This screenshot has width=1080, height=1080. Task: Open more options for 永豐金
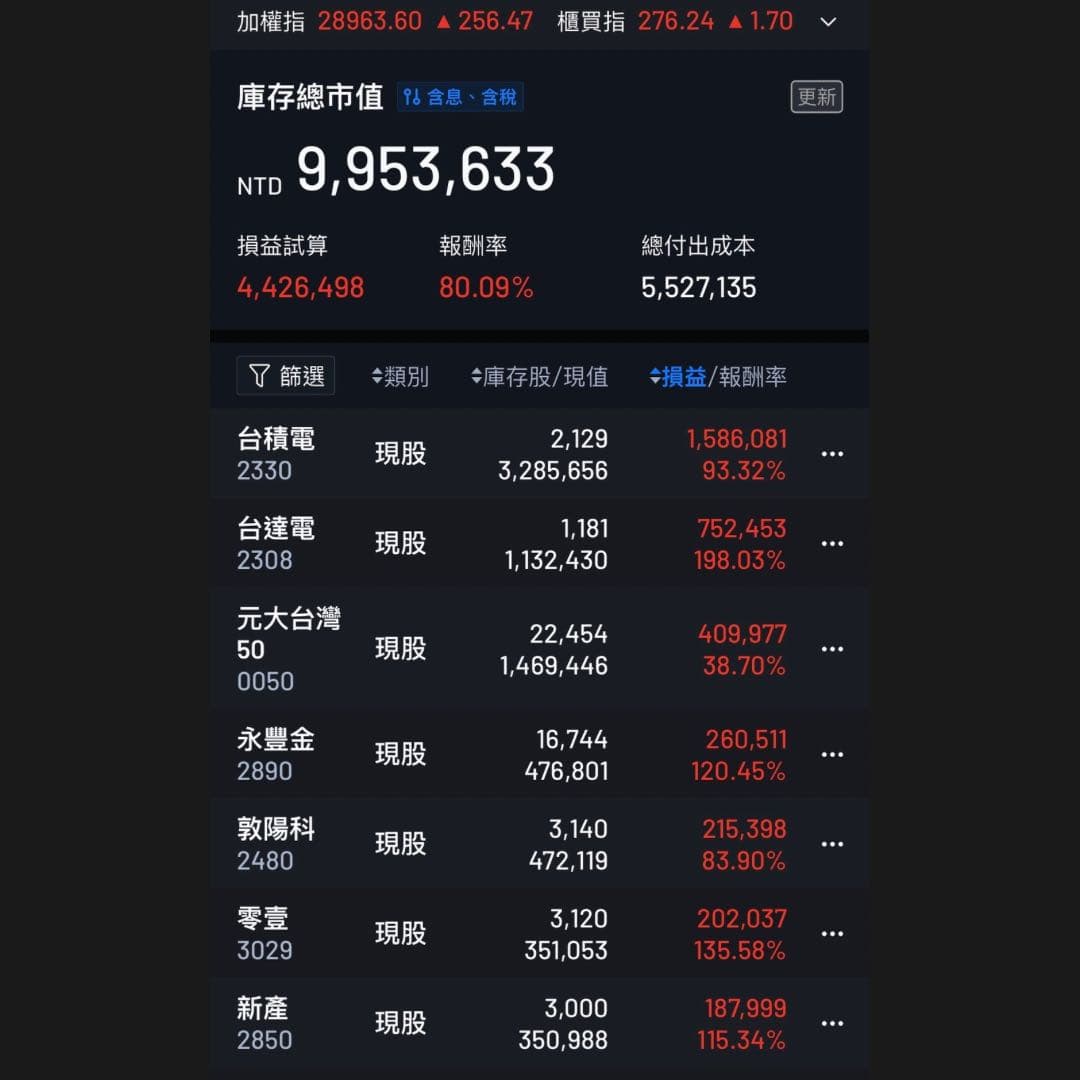[832, 755]
